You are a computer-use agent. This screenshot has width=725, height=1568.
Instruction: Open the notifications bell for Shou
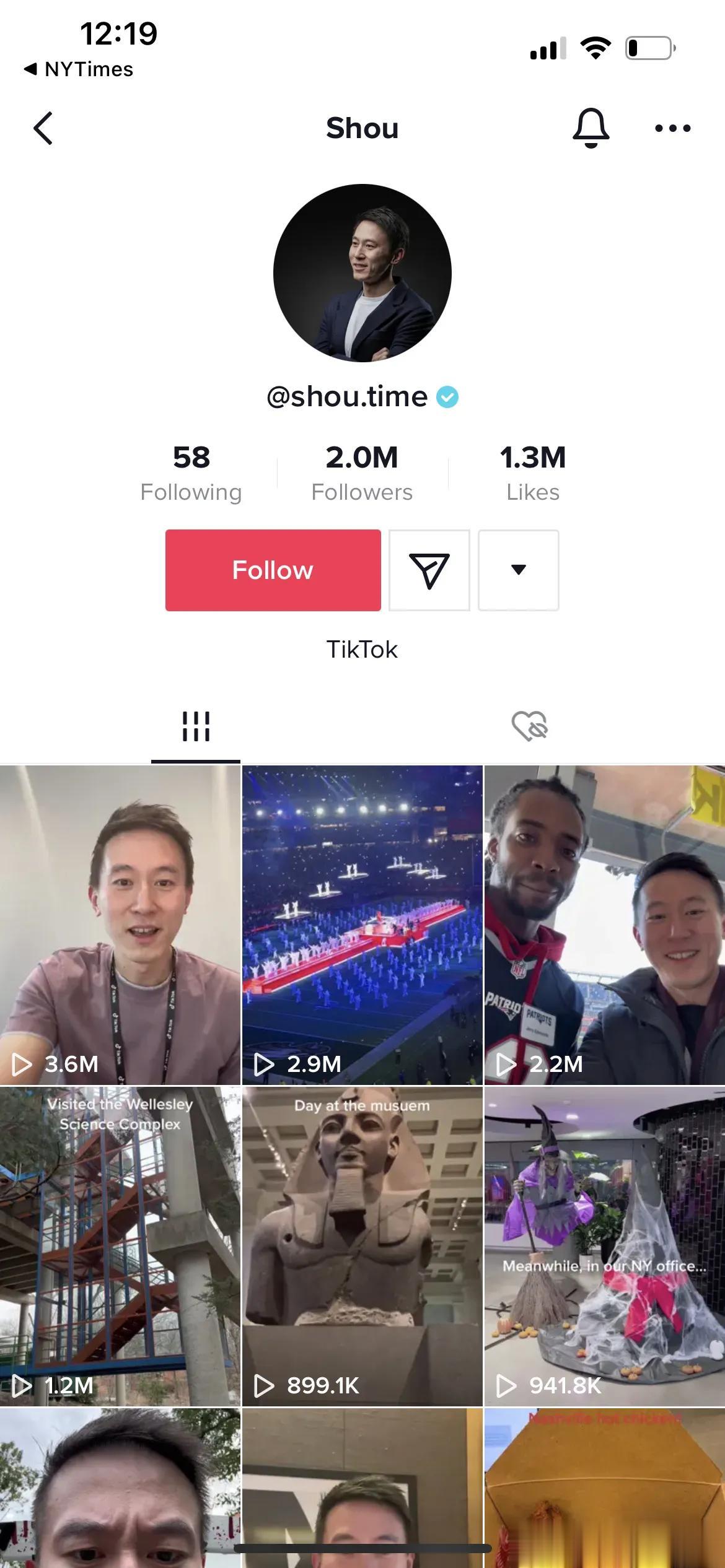point(591,128)
